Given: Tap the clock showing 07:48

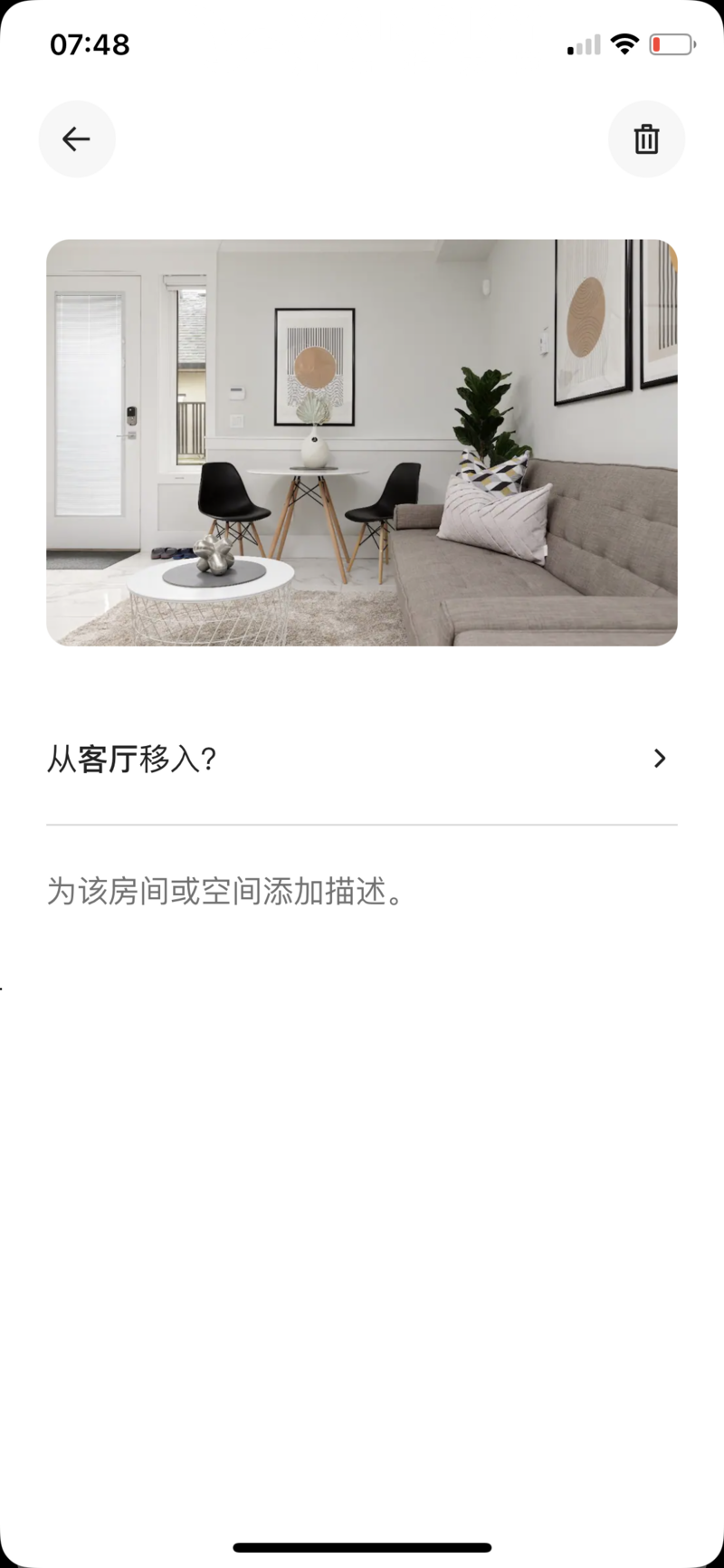Looking at the screenshot, I should click(x=90, y=43).
